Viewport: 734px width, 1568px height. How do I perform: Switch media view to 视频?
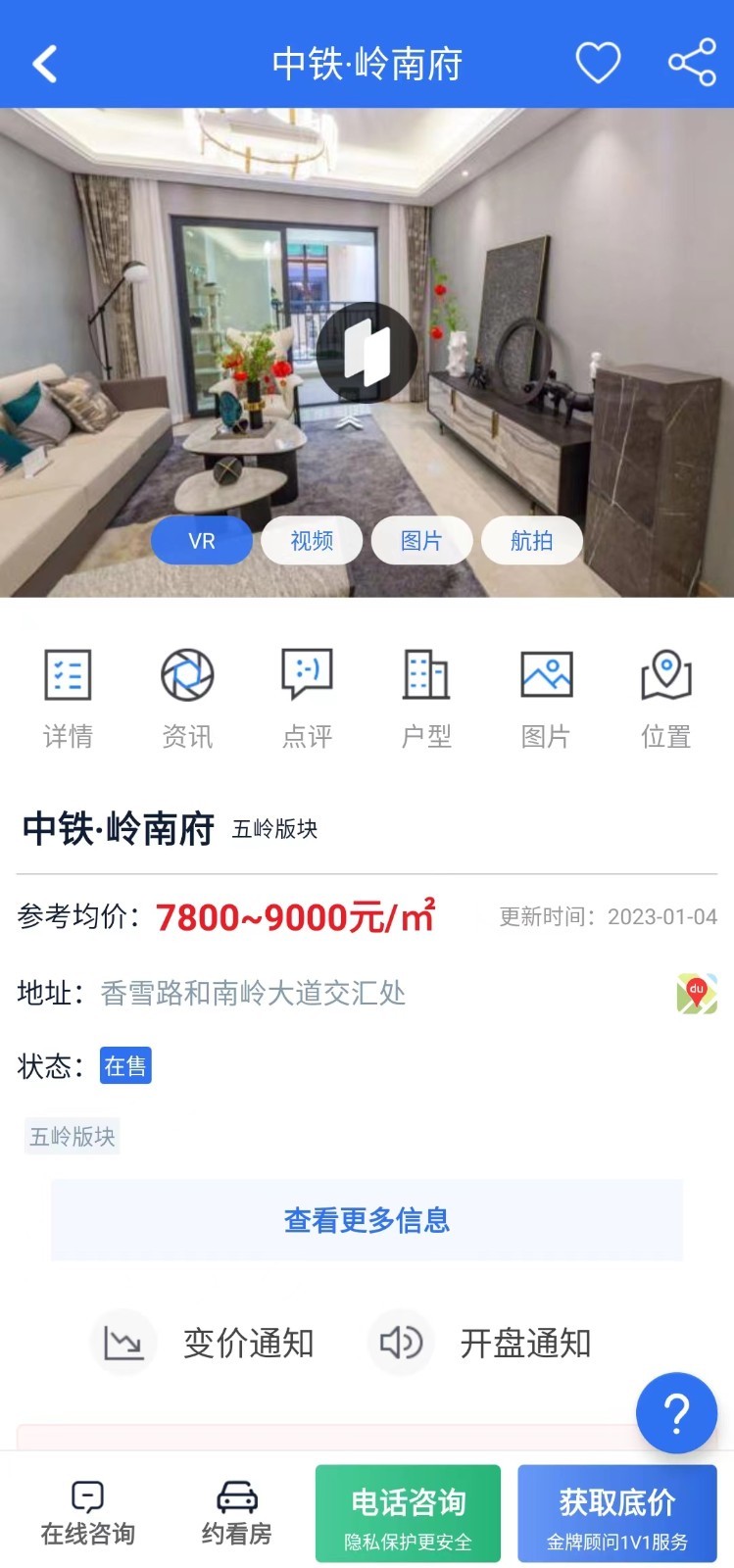click(311, 540)
